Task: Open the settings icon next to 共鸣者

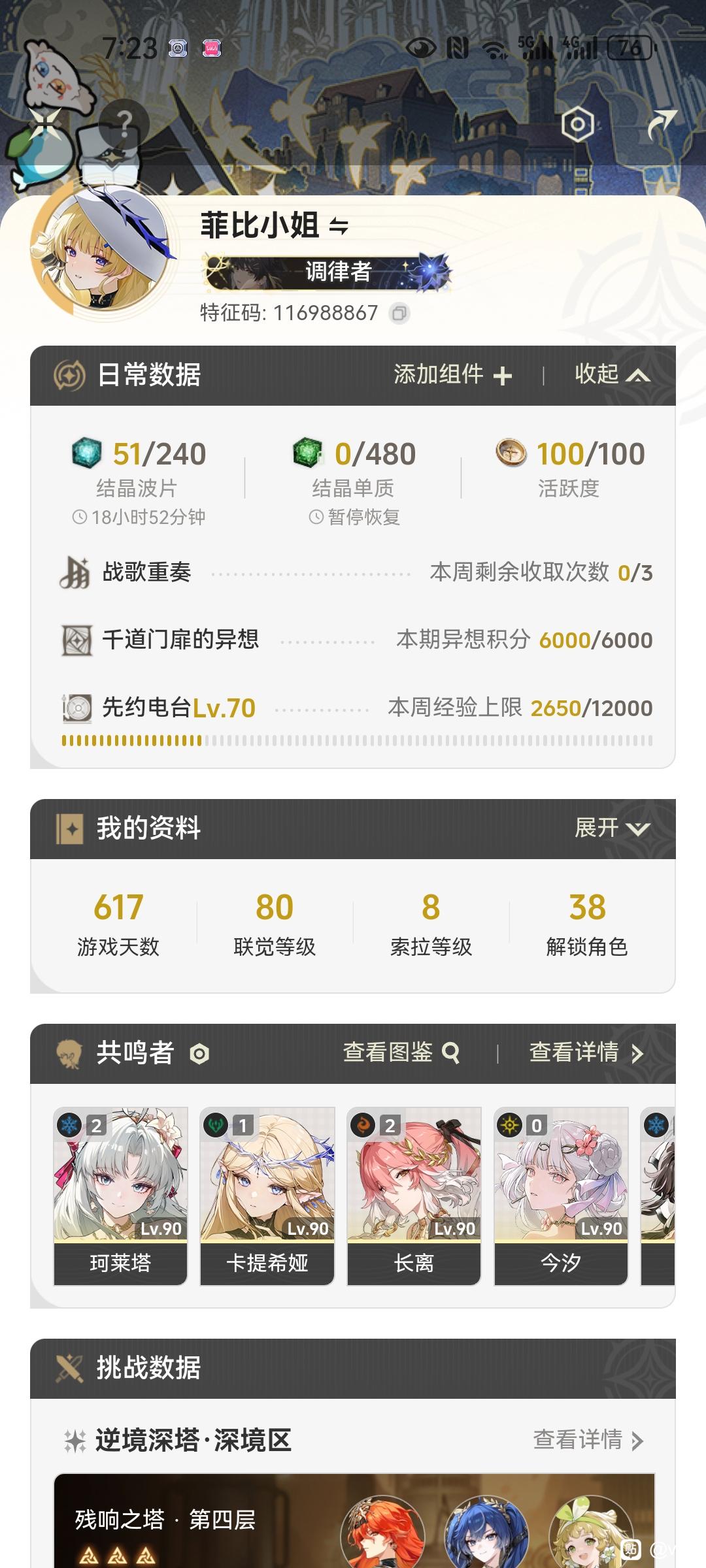Action: point(199,1053)
